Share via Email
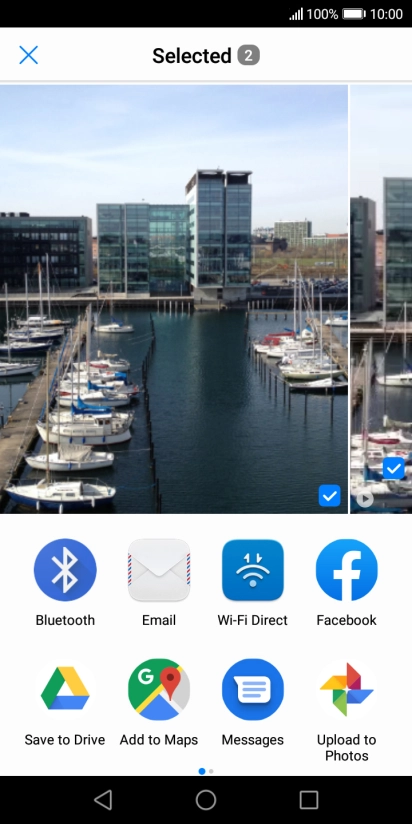The height and width of the screenshot is (824, 412). 159,582
